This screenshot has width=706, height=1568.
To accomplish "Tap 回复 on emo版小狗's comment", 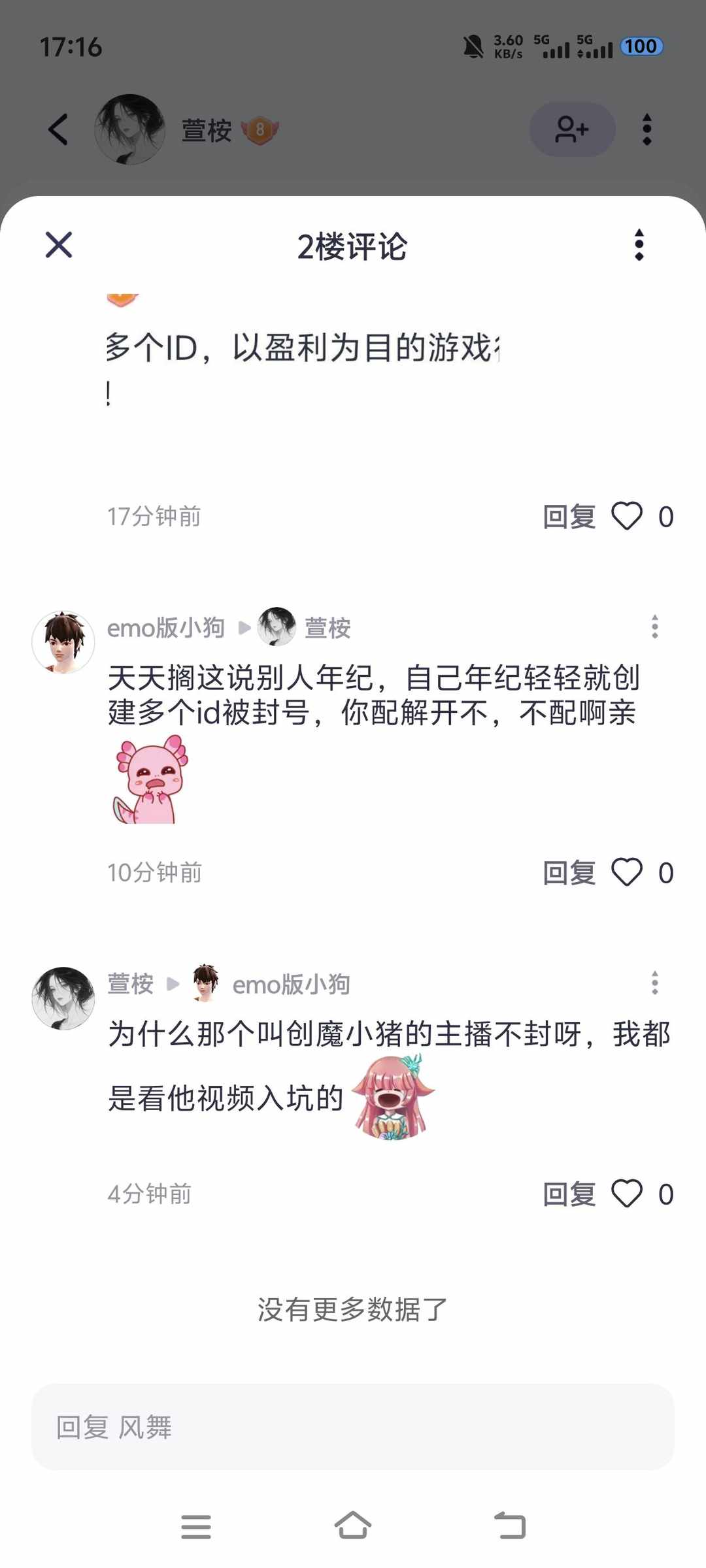I will (569, 872).
